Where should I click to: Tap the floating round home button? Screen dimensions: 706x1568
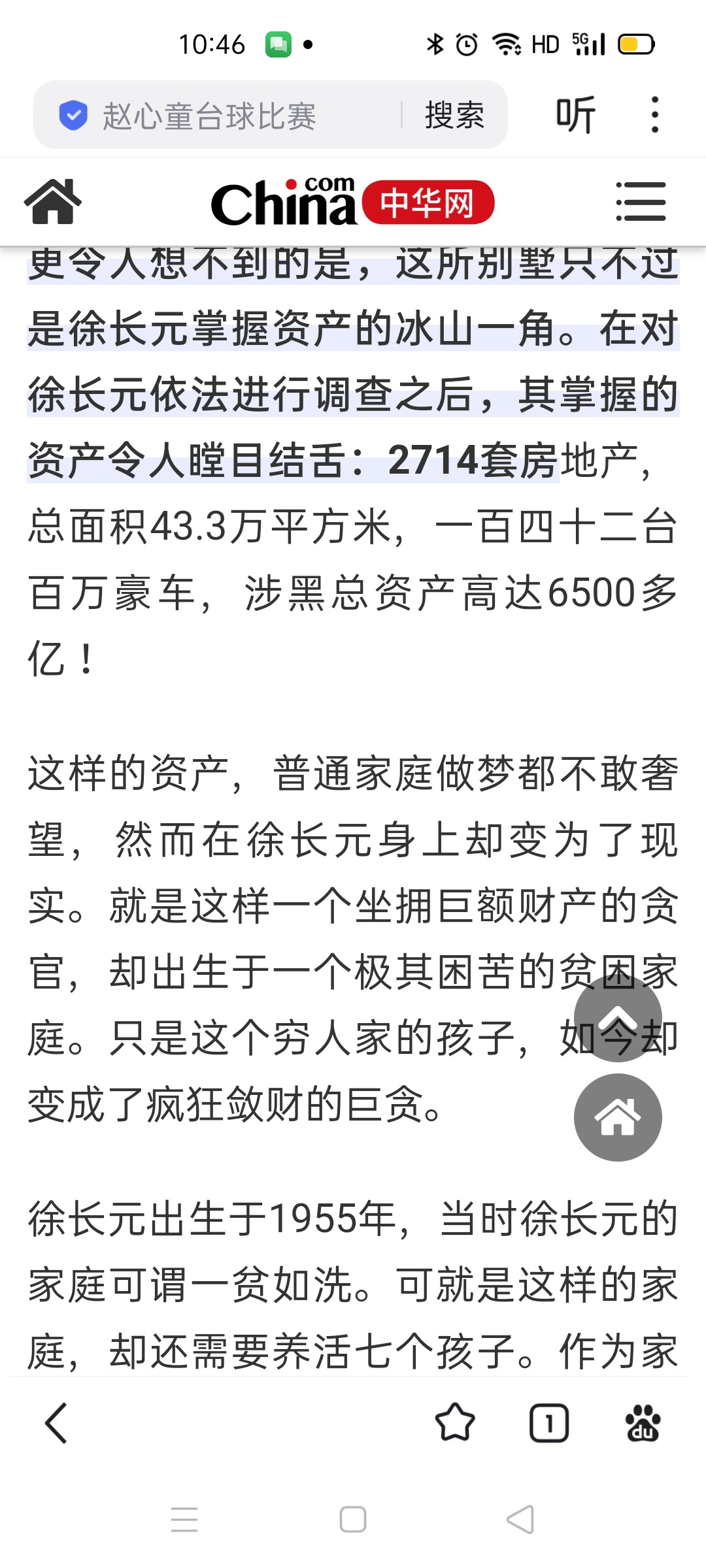[x=618, y=1117]
